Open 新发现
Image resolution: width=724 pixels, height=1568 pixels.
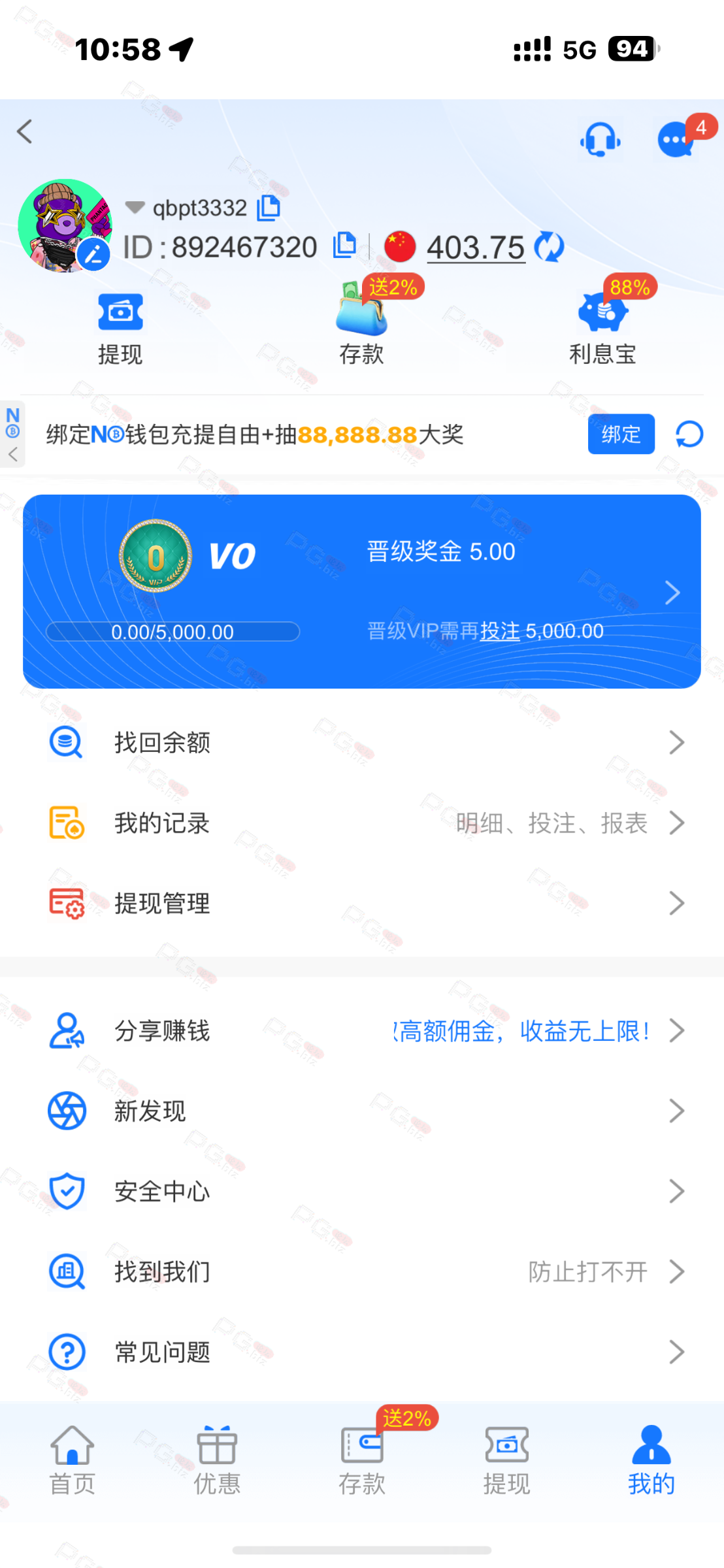pos(361,1111)
